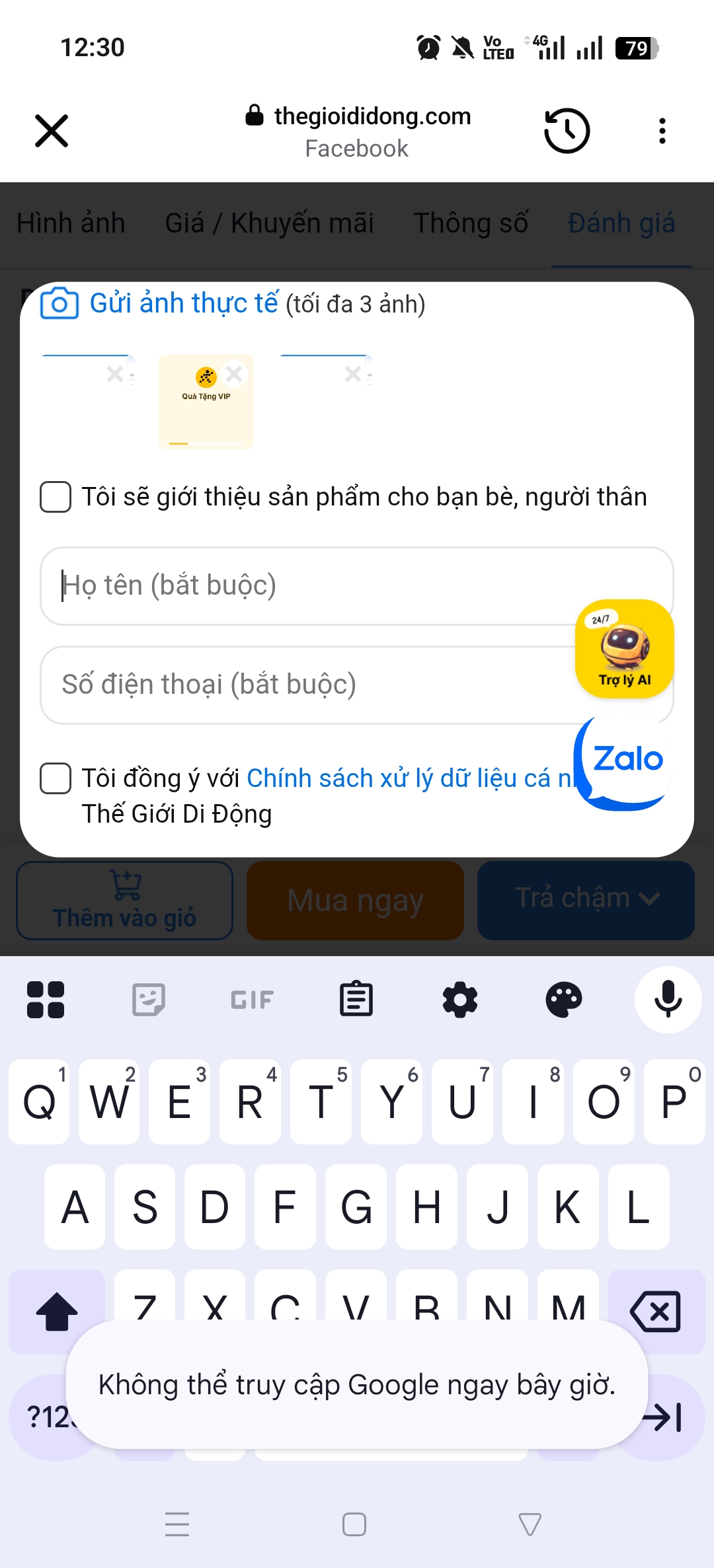Tap Gửi ảnh thực tế to add photos
The image size is (714, 1568).
pos(184,304)
